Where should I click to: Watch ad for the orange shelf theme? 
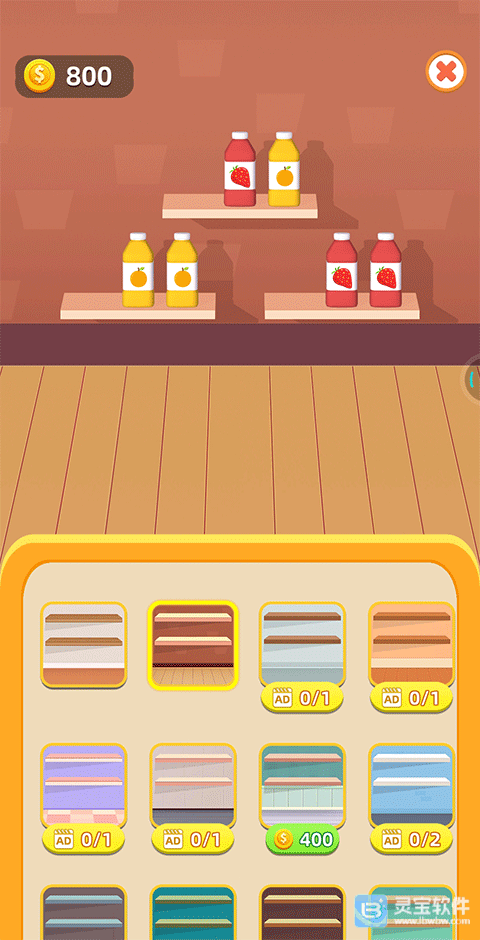(411, 697)
